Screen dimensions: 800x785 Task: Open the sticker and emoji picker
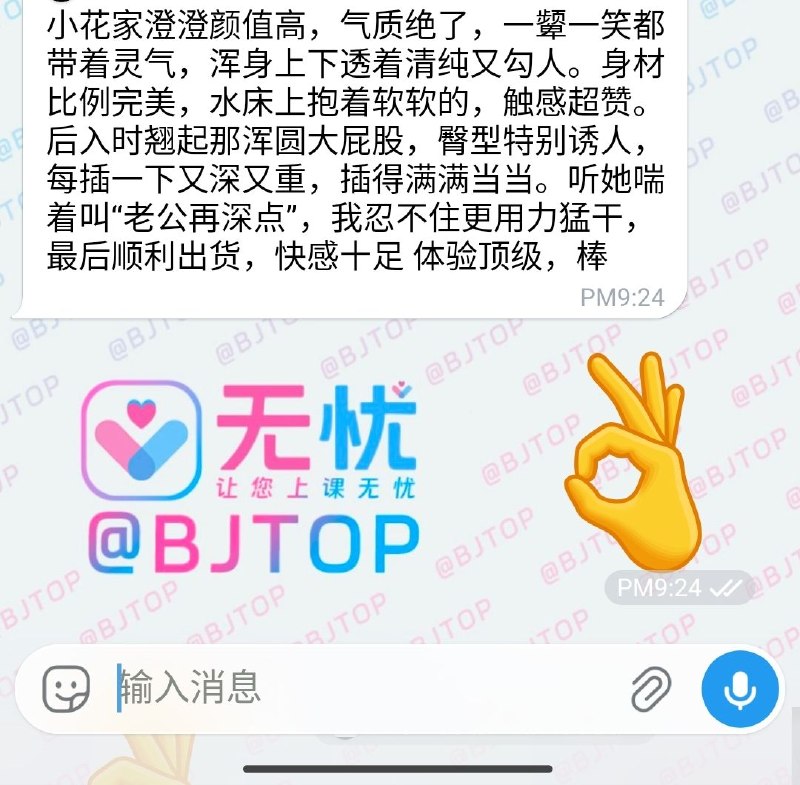(66, 689)
